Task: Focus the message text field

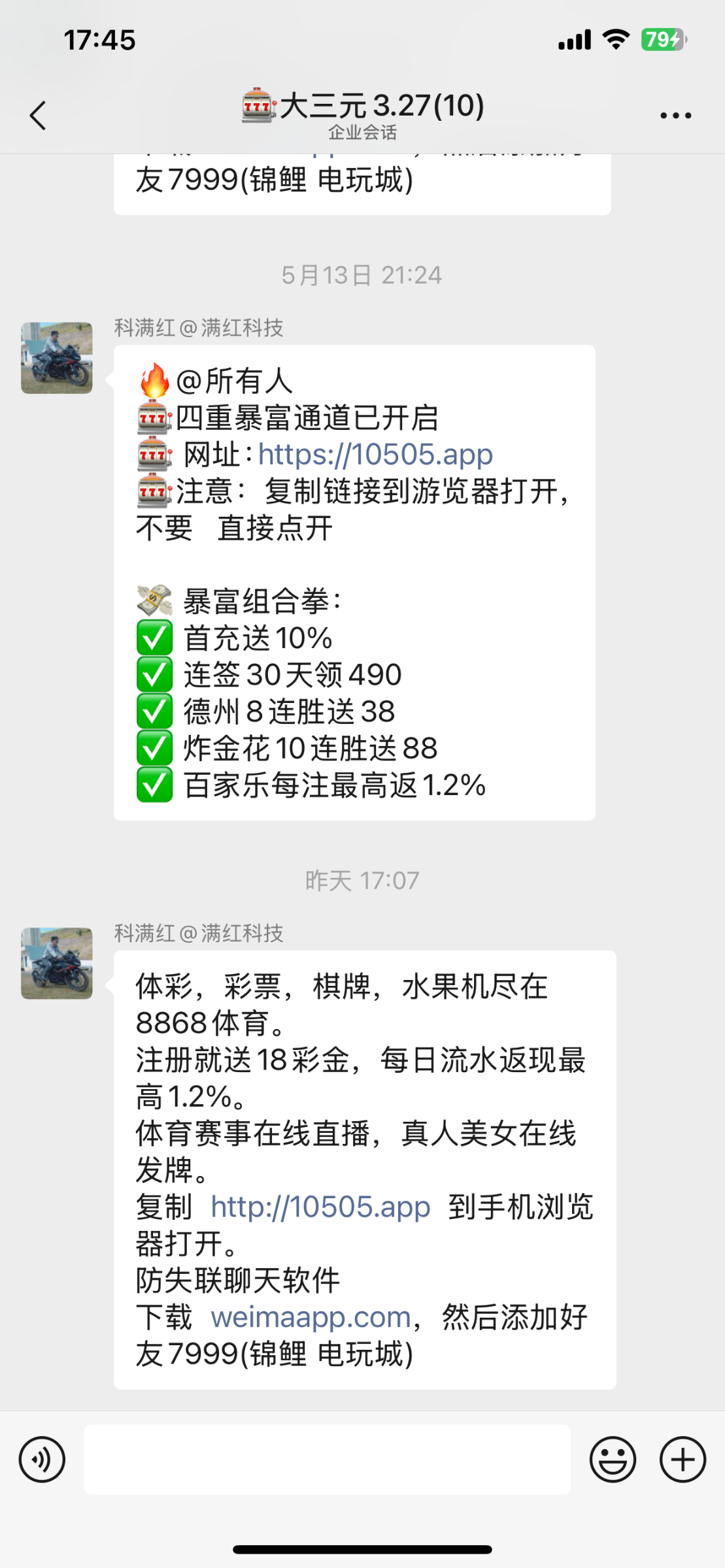Action: point(327,1459)
